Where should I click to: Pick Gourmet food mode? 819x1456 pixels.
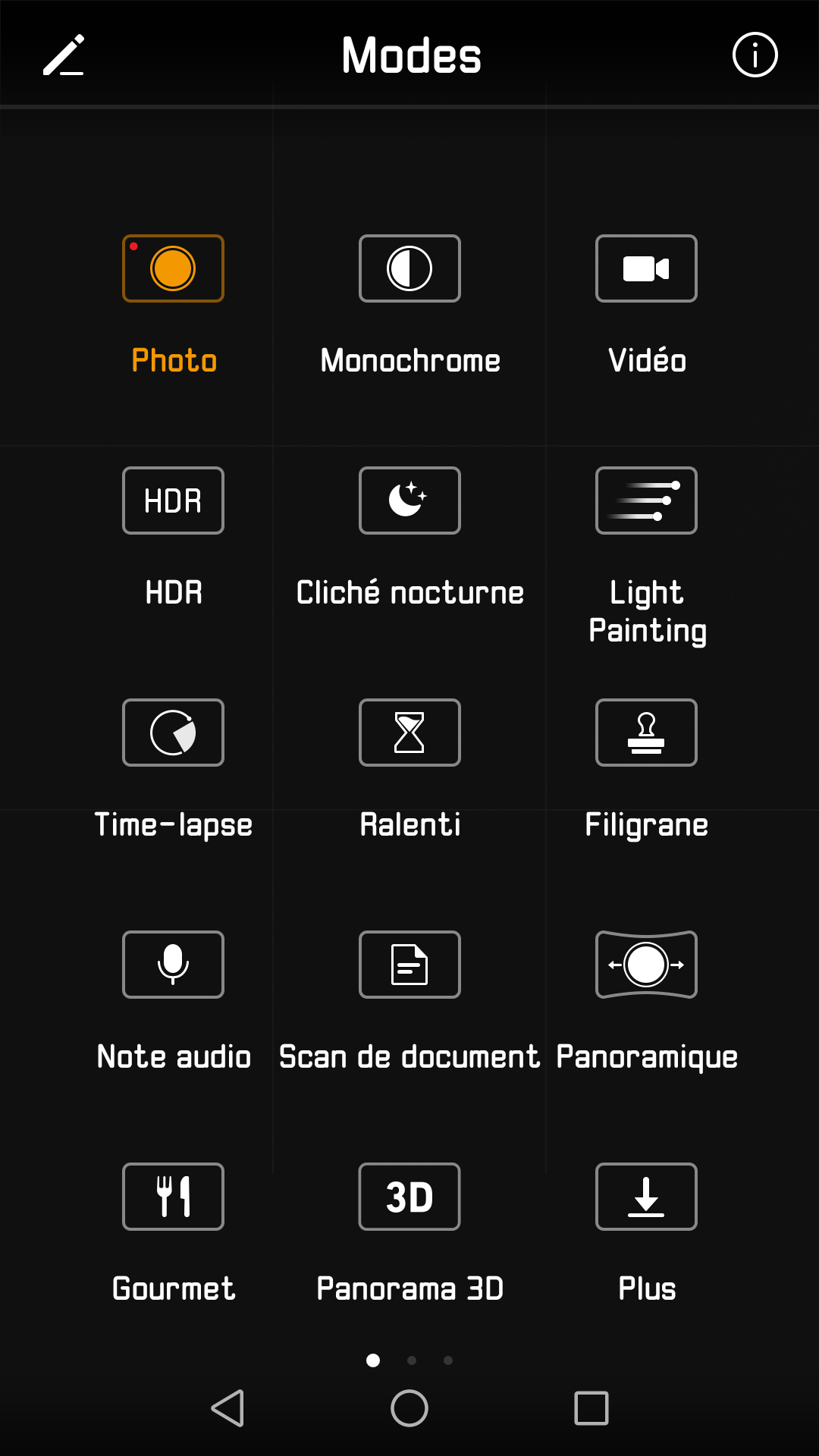173,1197
